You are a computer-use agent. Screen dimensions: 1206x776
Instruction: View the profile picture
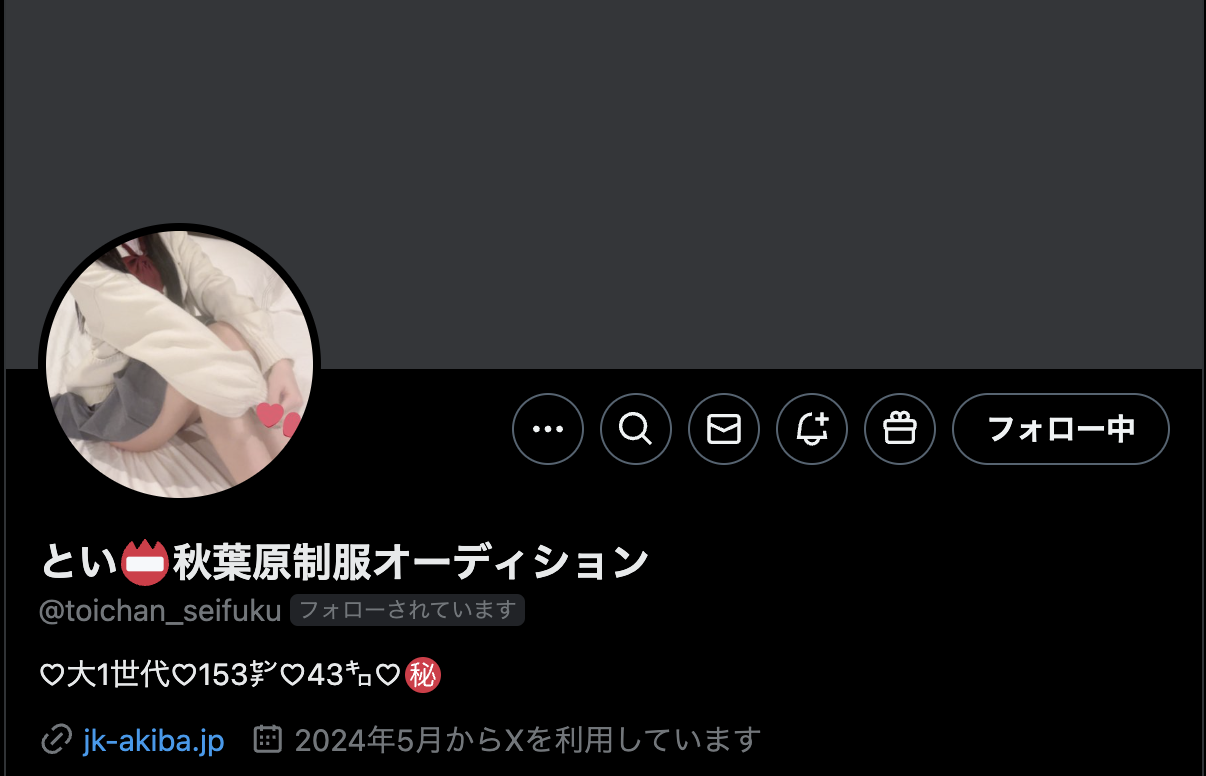[180, 364]
